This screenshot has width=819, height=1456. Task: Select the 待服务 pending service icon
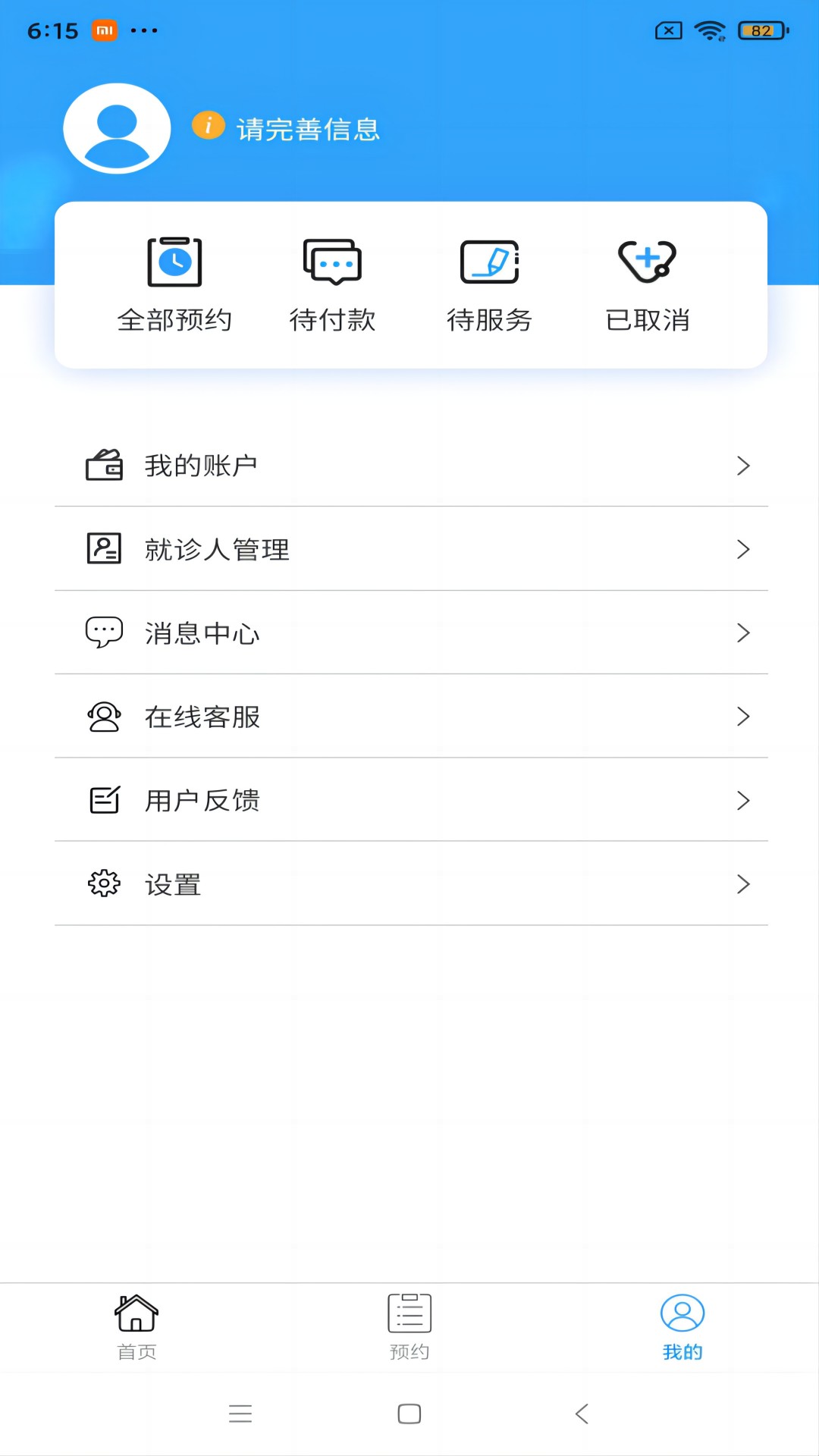(491, 262)
